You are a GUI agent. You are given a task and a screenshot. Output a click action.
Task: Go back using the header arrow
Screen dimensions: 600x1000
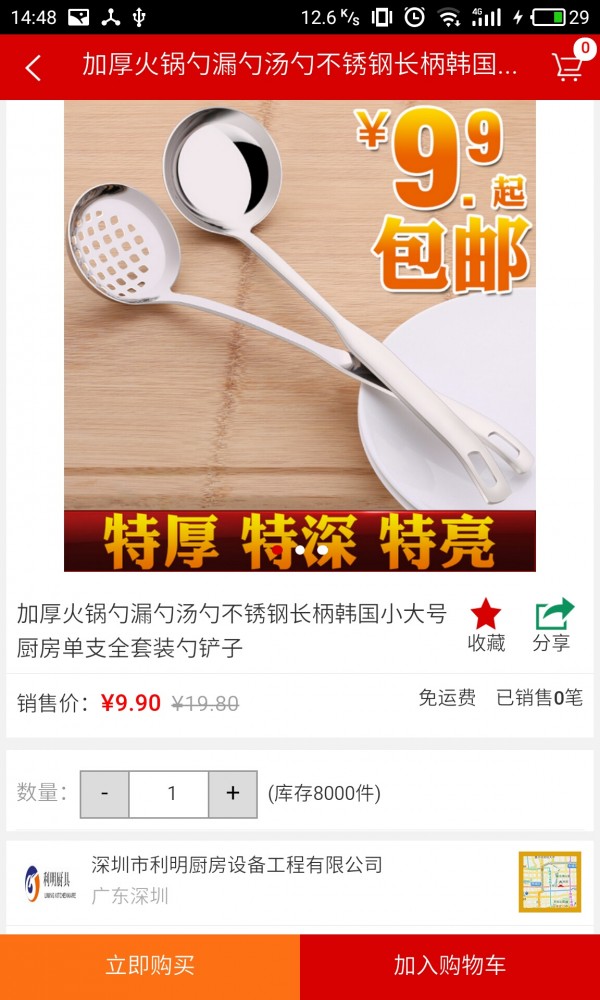point(33,68)
